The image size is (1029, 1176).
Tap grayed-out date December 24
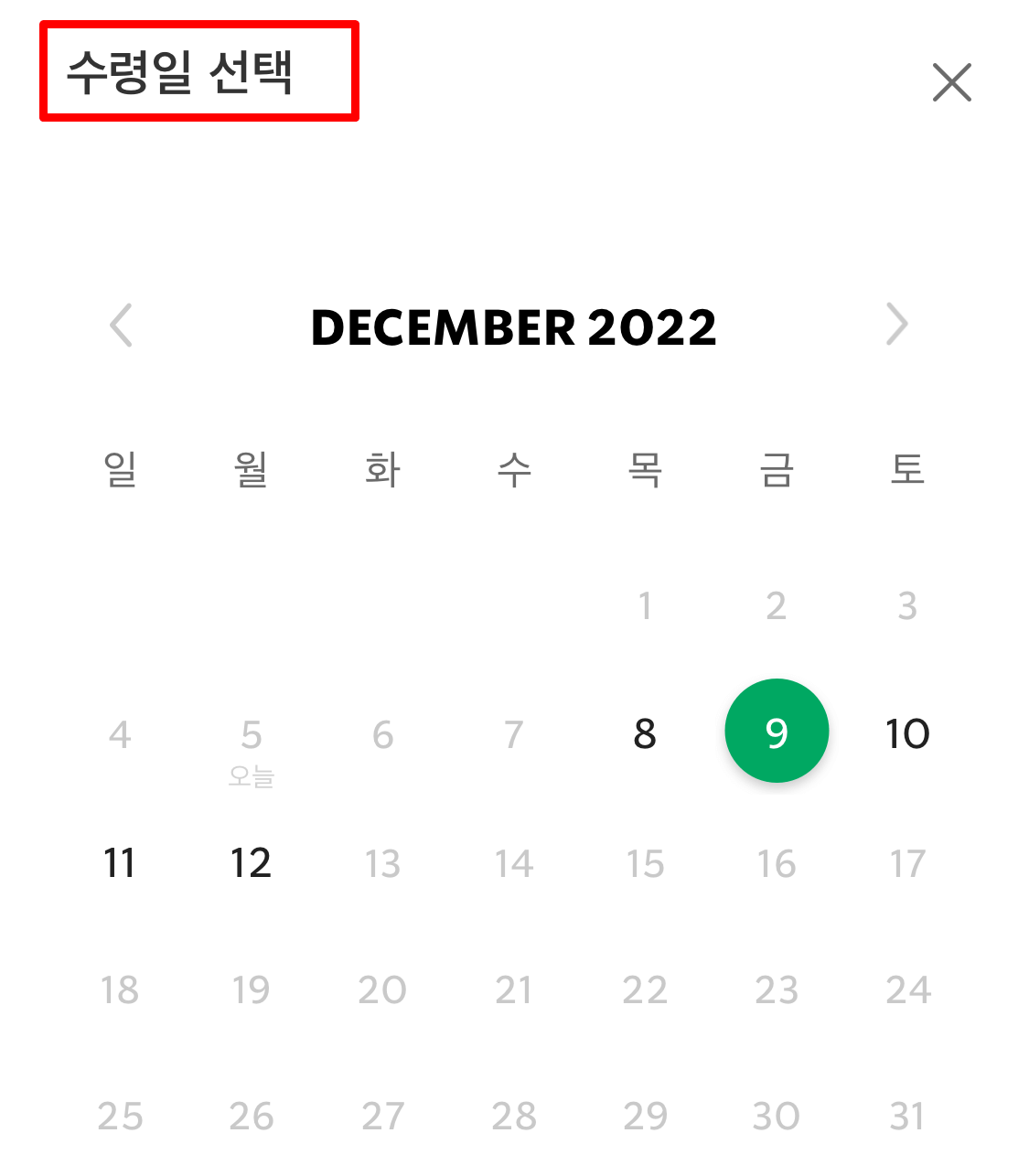pos(906,989)
